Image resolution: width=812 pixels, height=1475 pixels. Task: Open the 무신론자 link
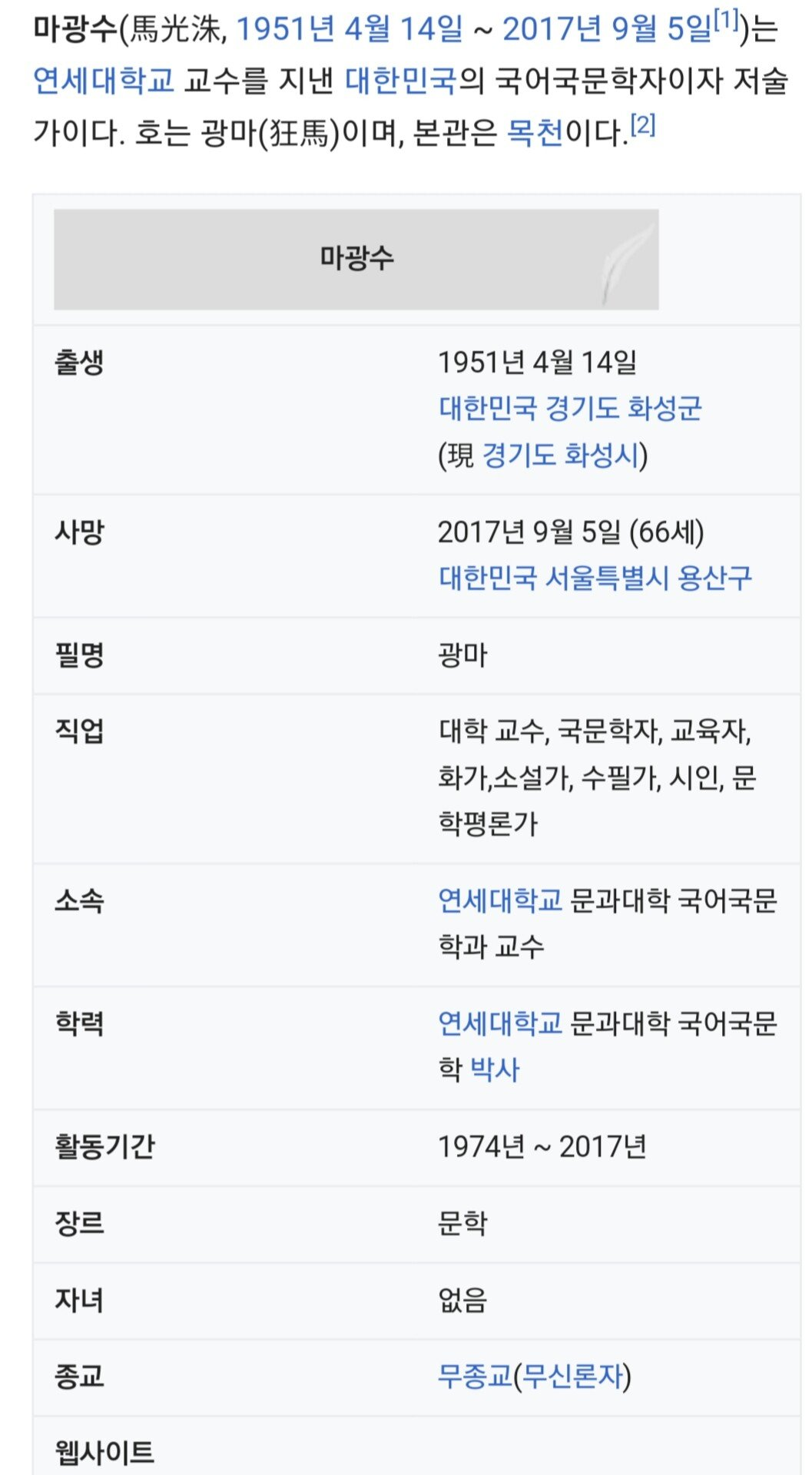[572, 1376]
